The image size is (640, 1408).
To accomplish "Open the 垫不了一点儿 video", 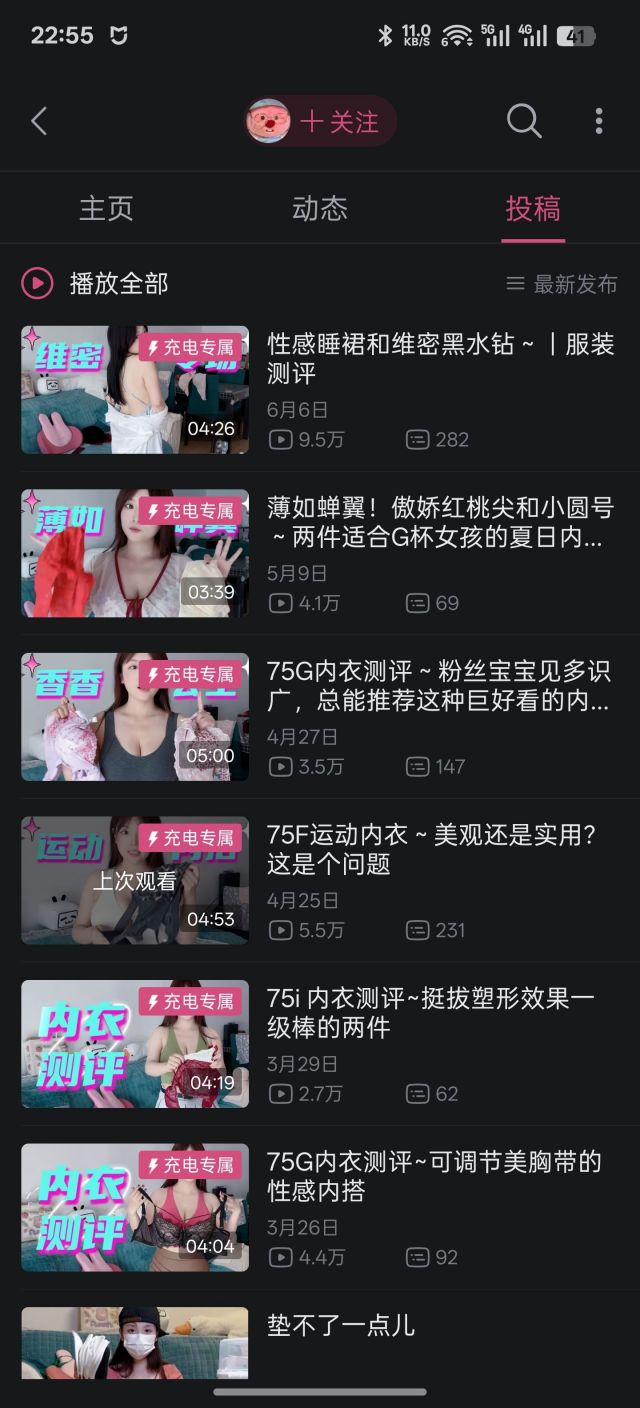I will click(340, 1326).
